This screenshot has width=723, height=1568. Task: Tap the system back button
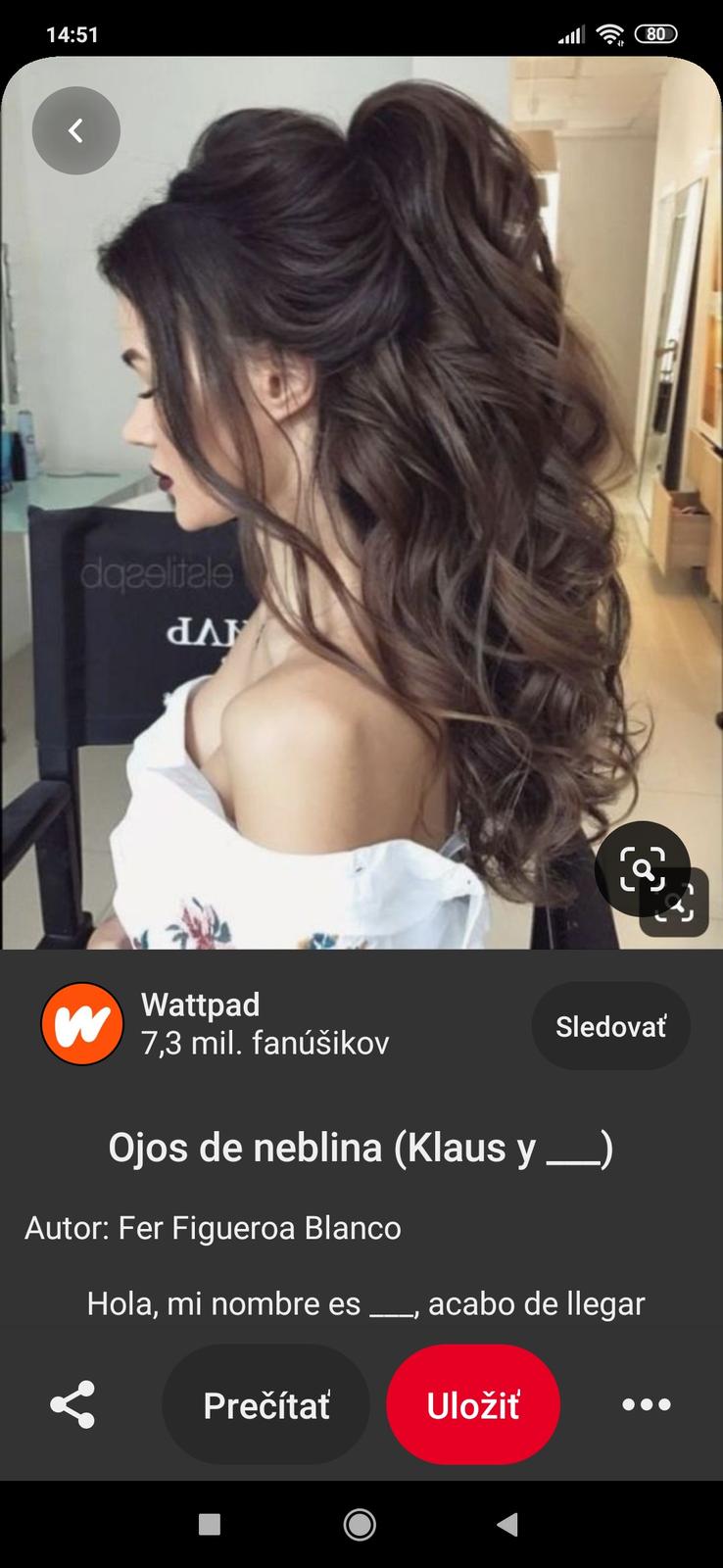click(506, 1524)
